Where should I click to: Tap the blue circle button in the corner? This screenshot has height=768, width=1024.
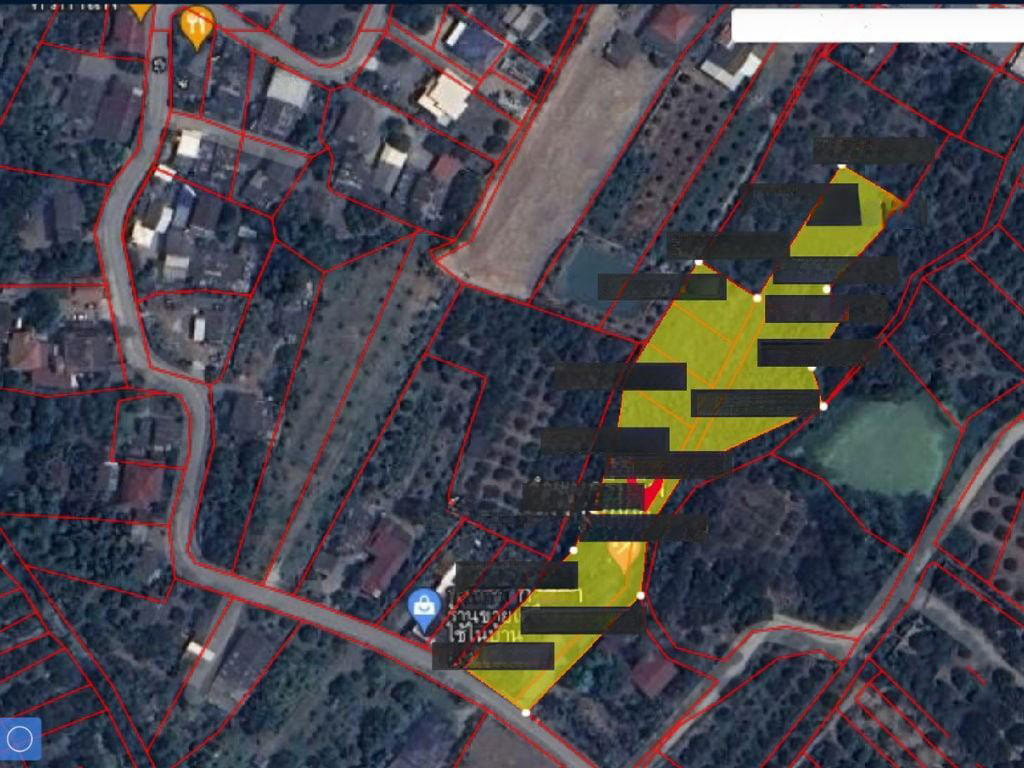(20, 739)
